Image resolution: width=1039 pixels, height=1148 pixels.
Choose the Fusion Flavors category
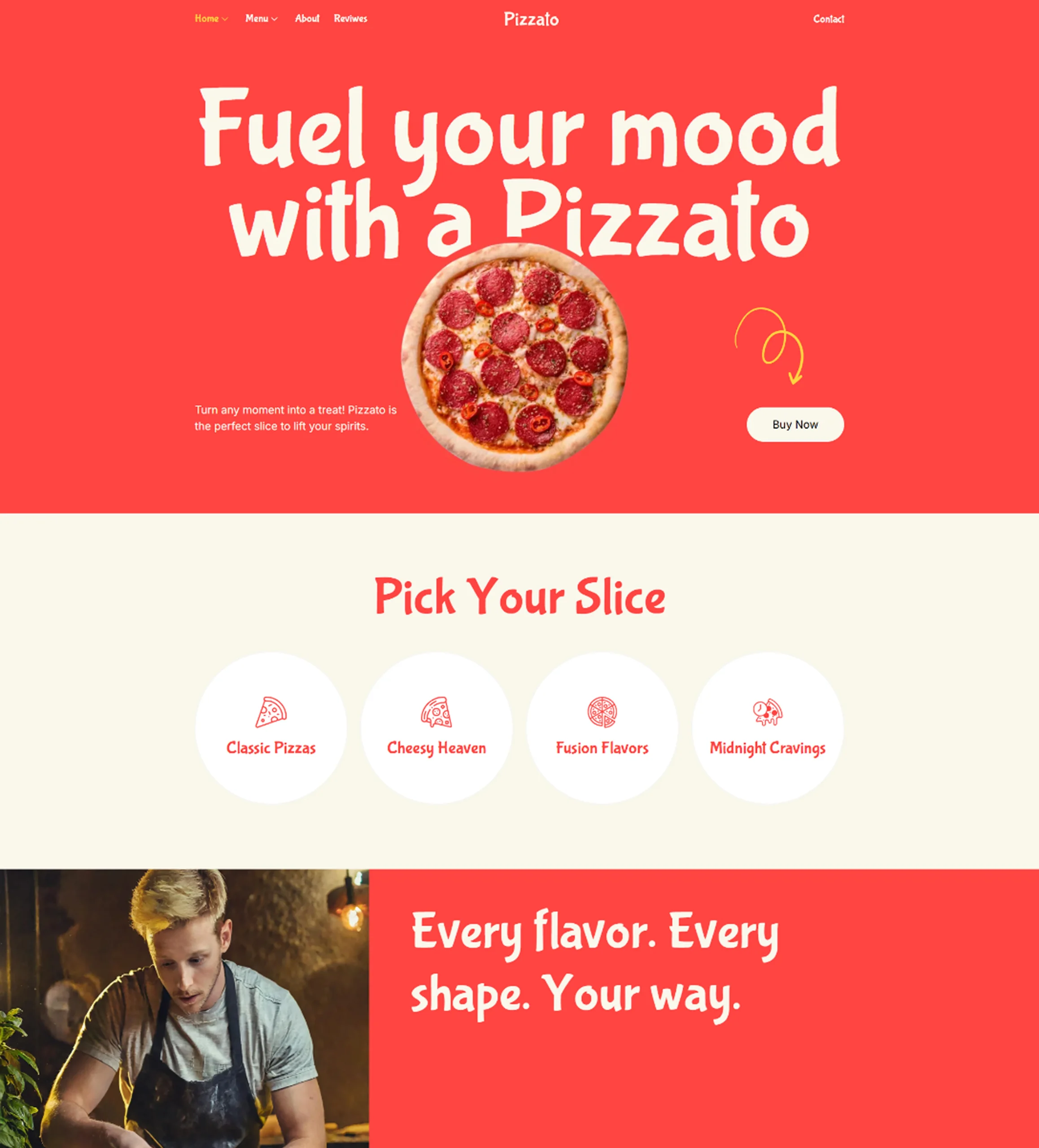point(602,728)
